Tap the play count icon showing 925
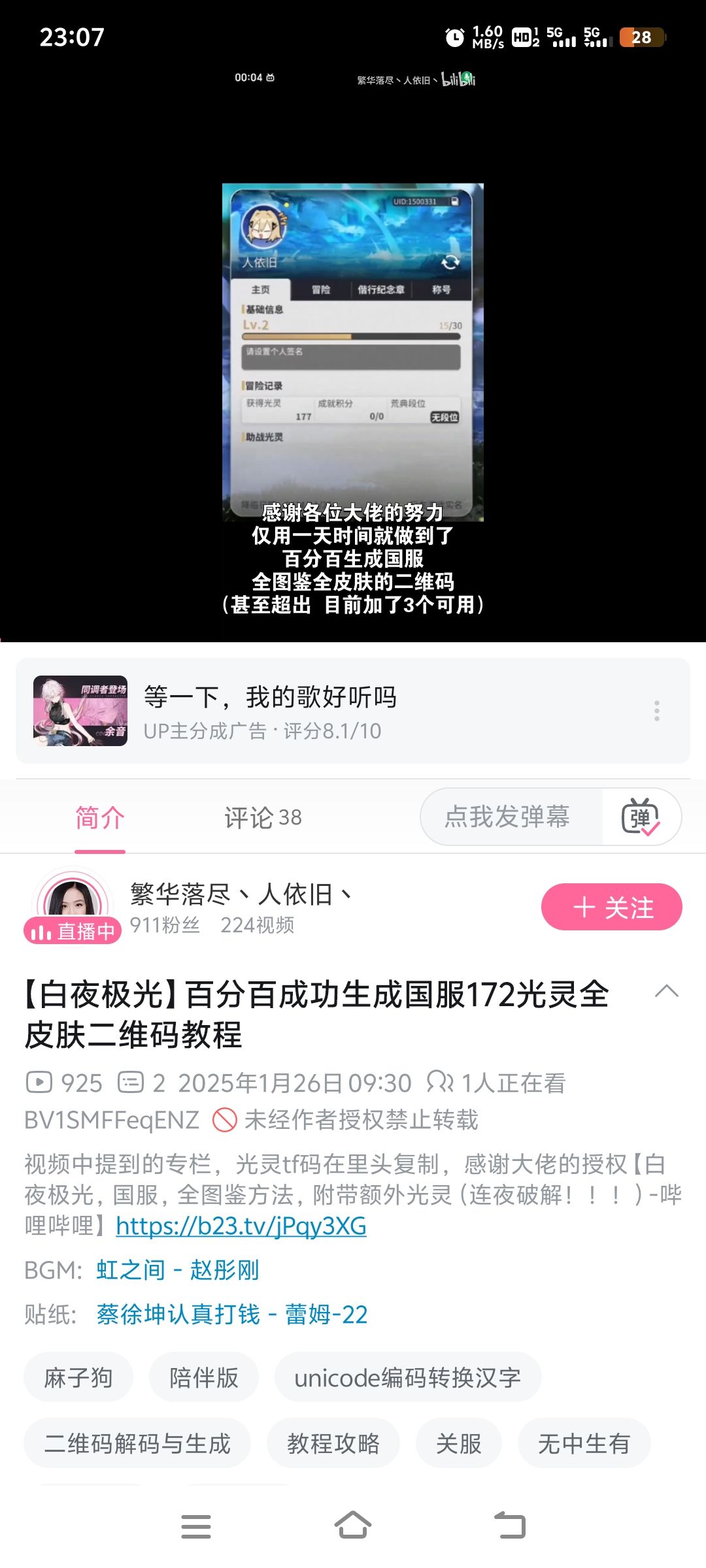This screenshot has width=706, height=1568. [41, 1083]
